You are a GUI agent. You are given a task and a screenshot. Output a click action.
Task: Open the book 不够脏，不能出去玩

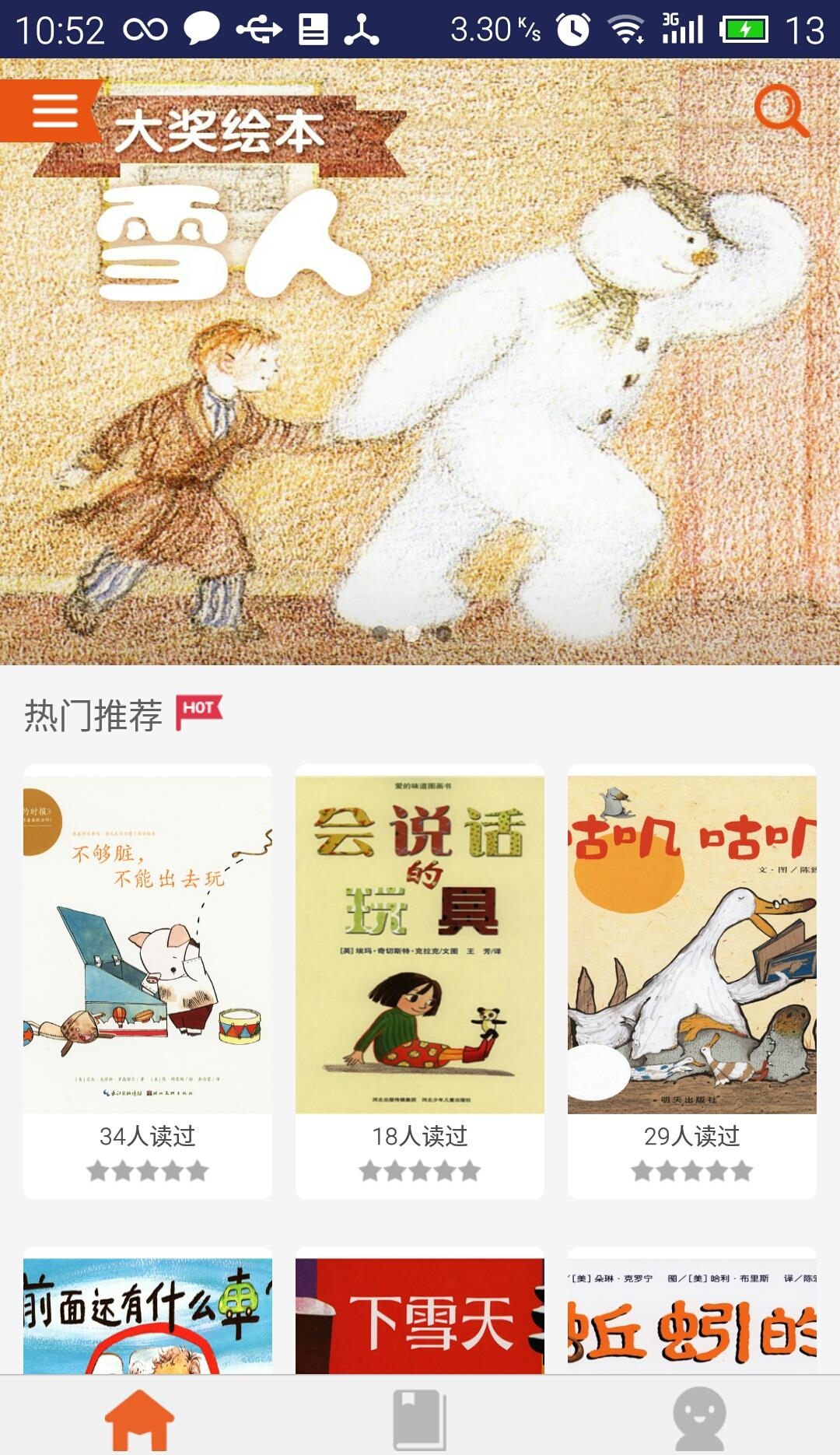pyautogui.click(x=148, y=945)
